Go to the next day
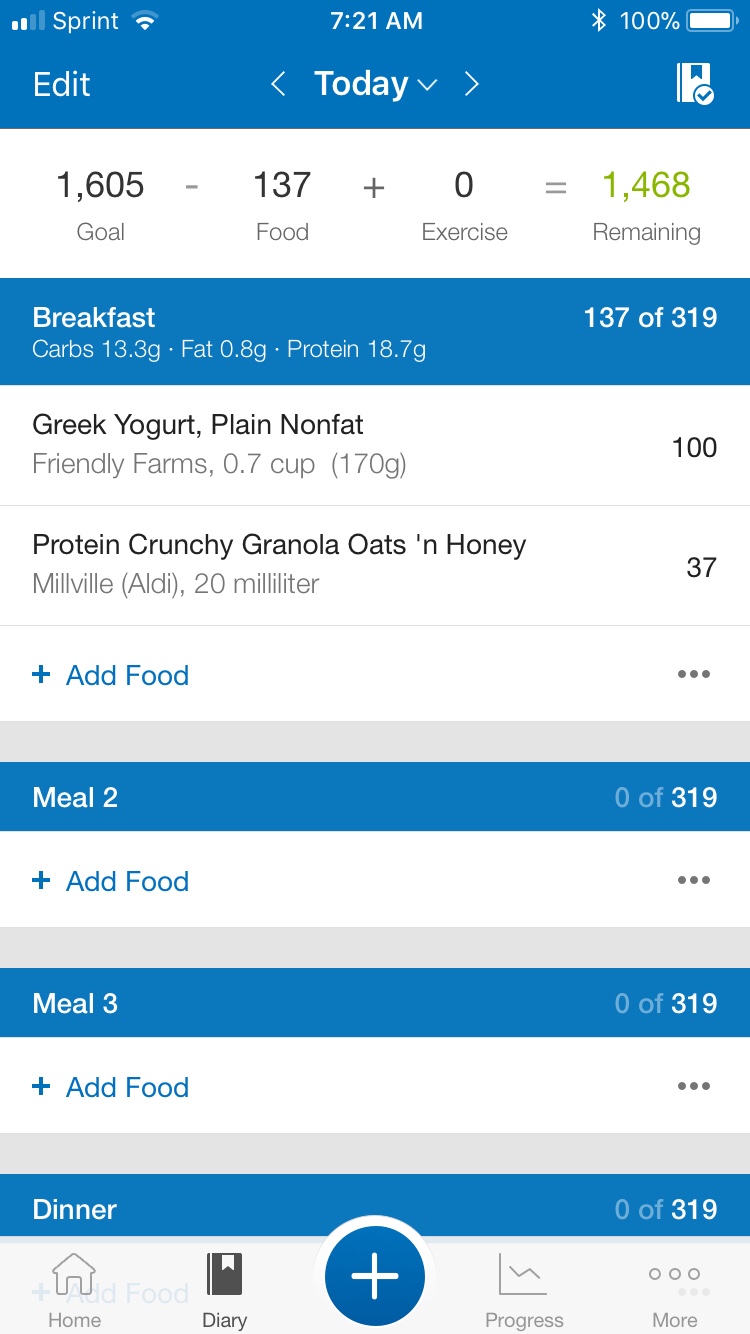The width and height of the screenshot is (750, 1334). click(x=472, y=84)
